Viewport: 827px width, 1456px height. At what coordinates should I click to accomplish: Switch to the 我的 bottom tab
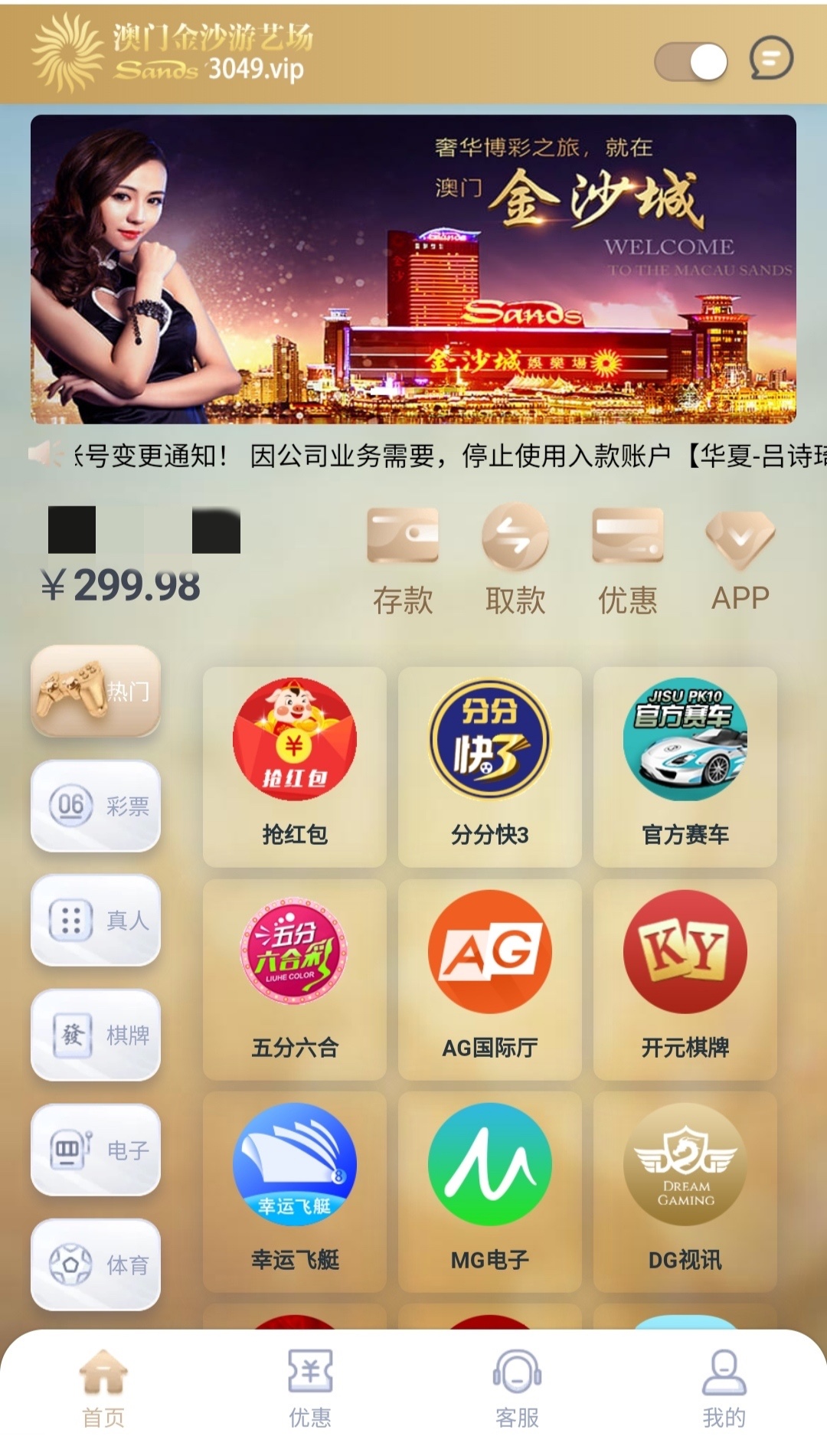tap(724, 1389)
